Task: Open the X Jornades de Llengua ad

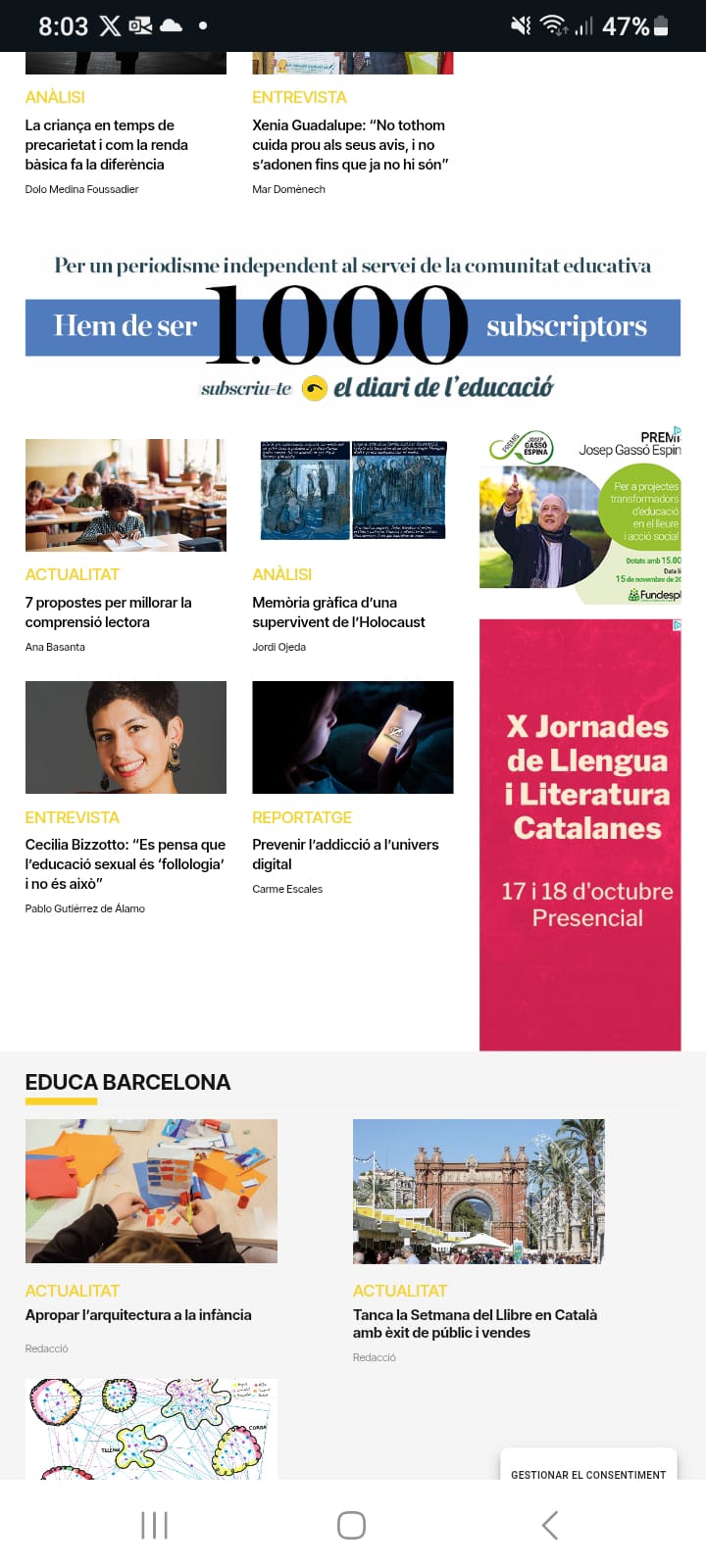Action: pos(580,833)
